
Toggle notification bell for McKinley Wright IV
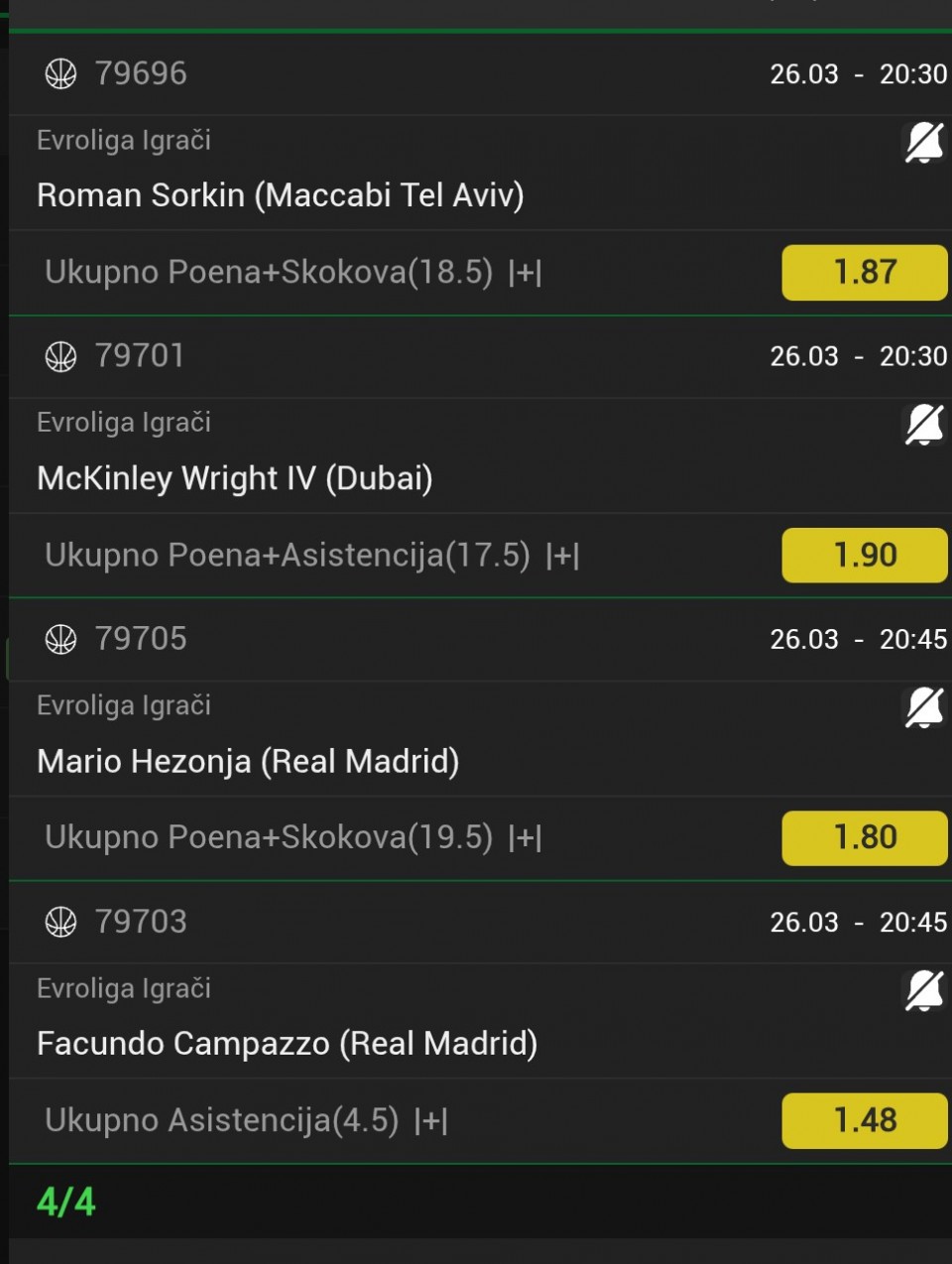[923, 425]
